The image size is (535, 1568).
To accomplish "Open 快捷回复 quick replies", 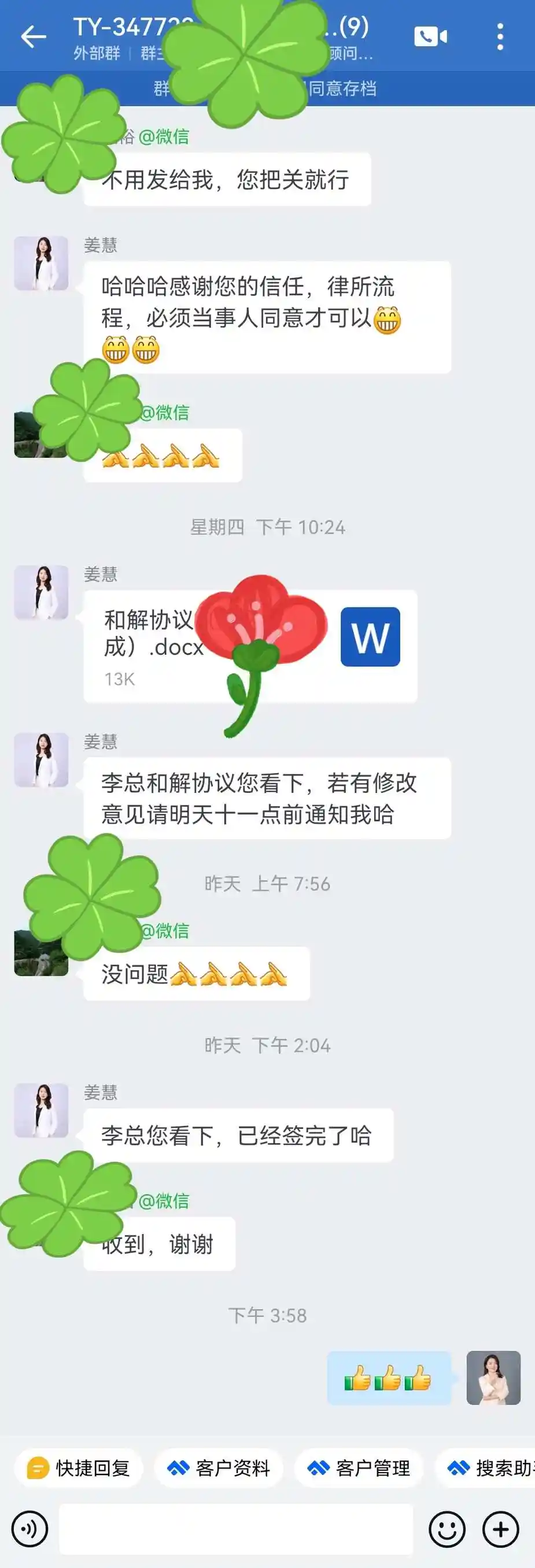I will 79,1468.
